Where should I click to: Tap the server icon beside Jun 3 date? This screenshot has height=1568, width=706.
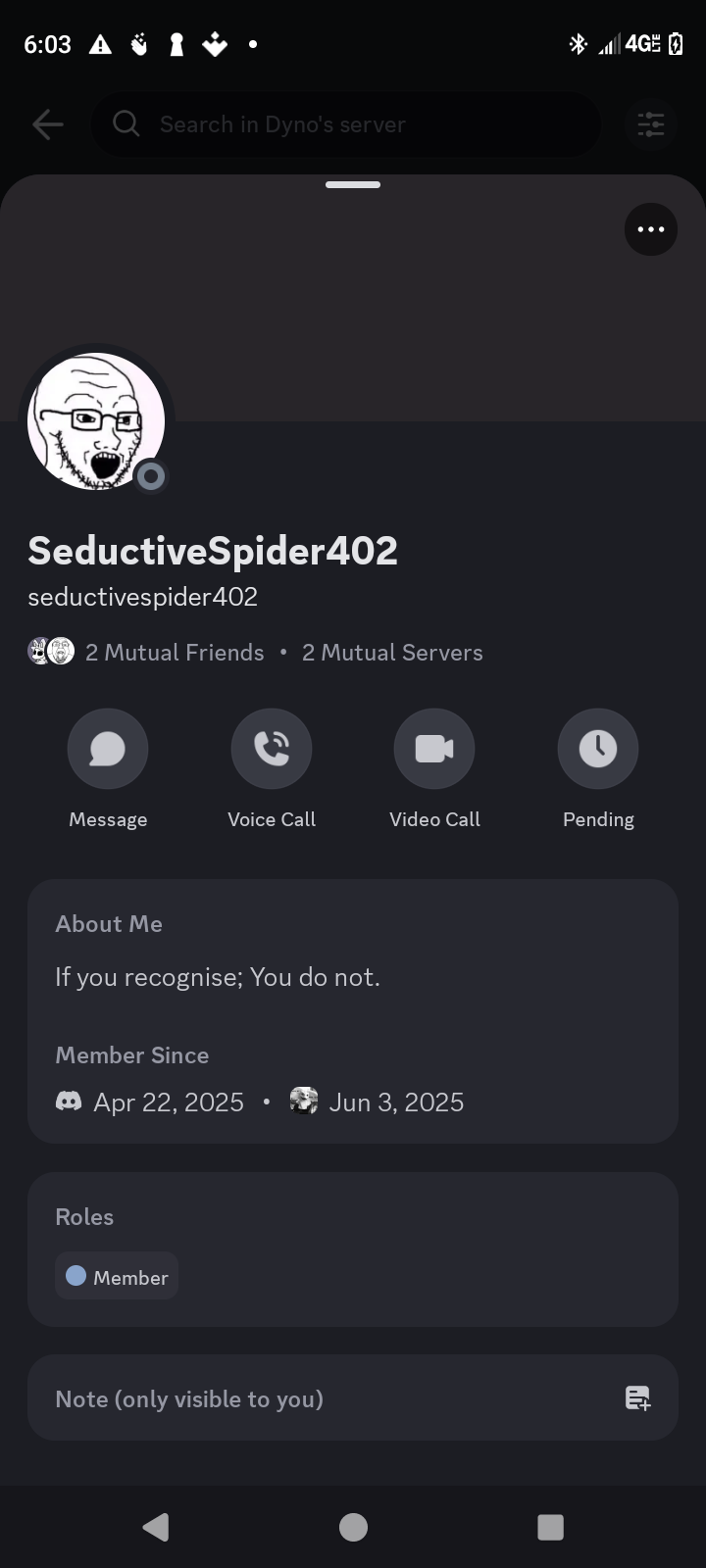click(x=304, y=1101)
